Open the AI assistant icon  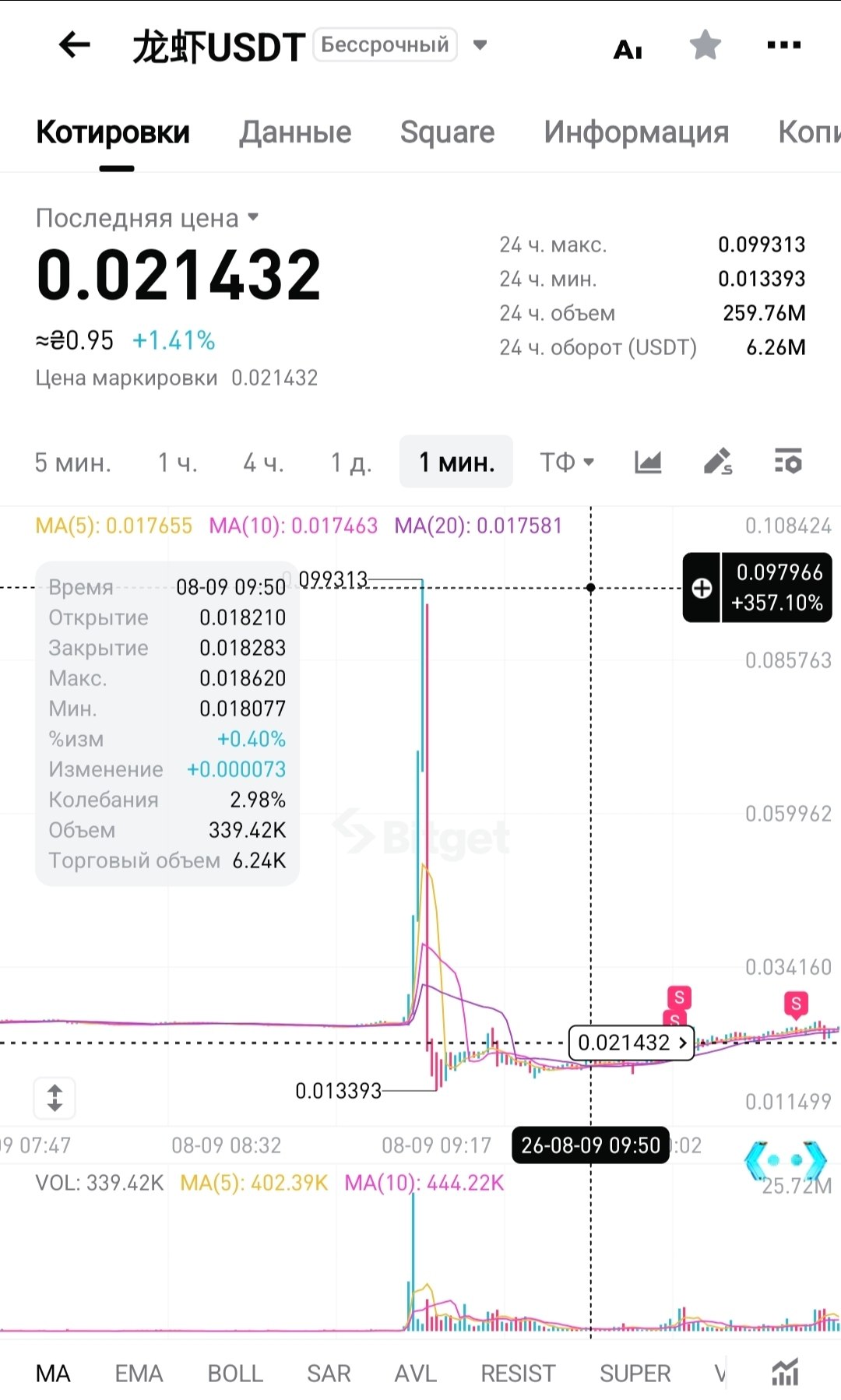(628, 50)
